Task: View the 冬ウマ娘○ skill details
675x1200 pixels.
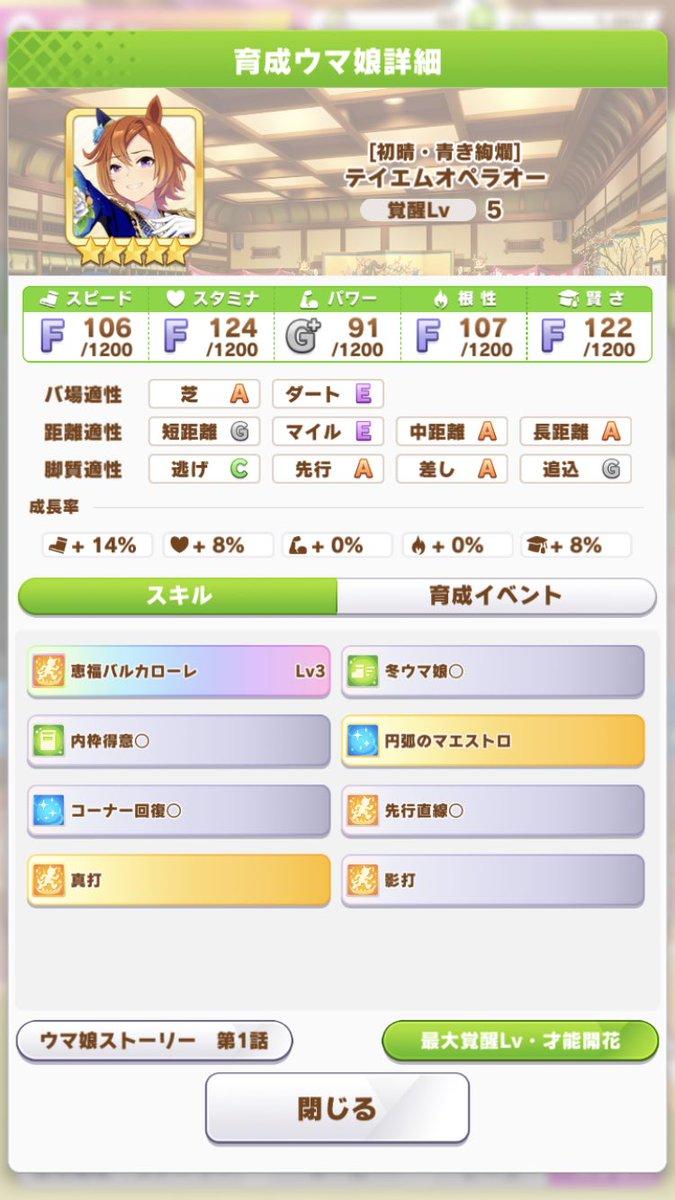Action: point(493,671)
